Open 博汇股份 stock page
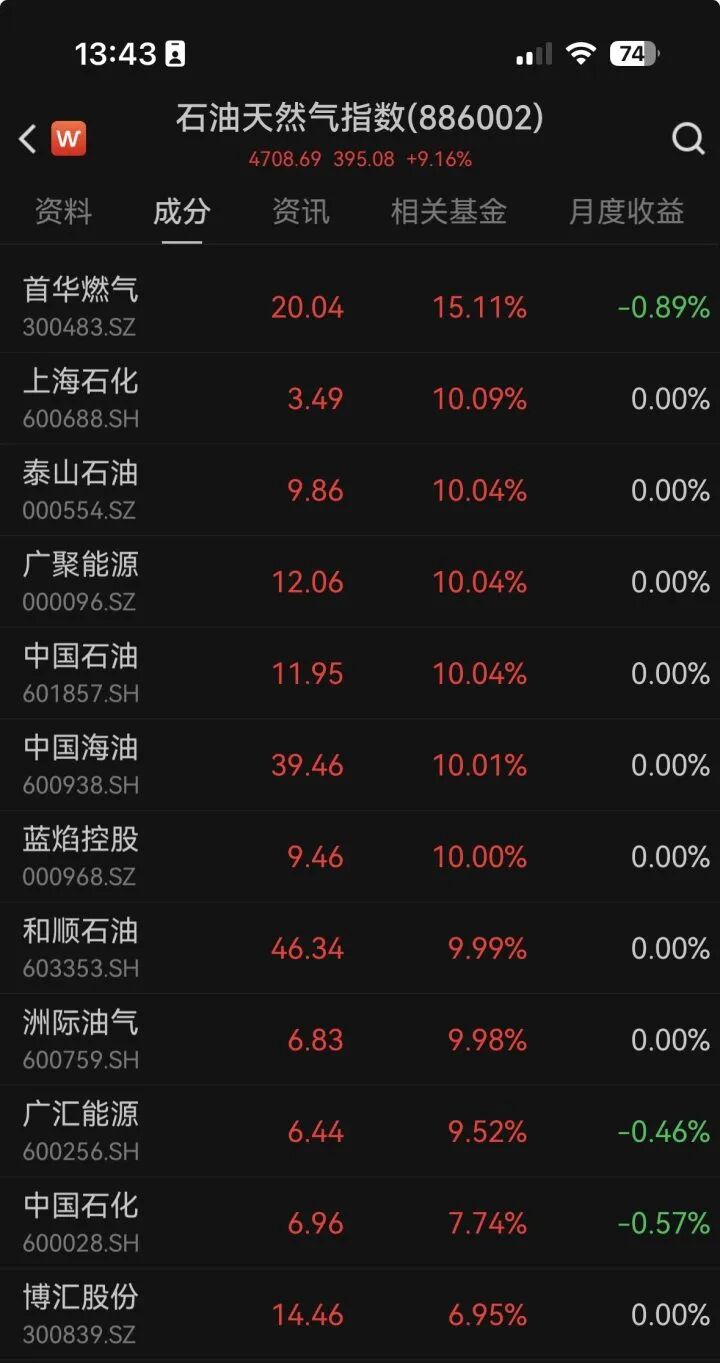 (81, 1314)
